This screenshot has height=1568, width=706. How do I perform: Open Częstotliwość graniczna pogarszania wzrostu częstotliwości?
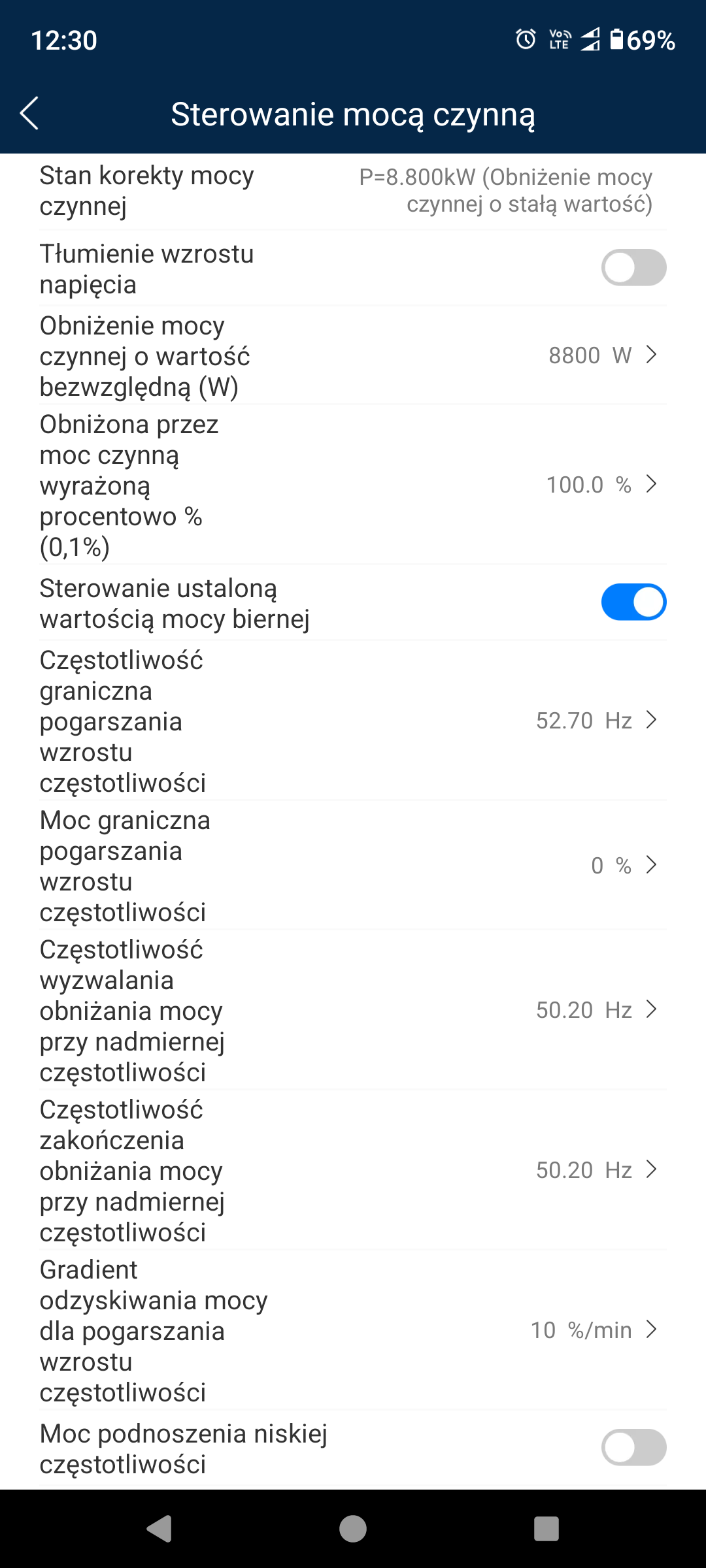[353, 721]
